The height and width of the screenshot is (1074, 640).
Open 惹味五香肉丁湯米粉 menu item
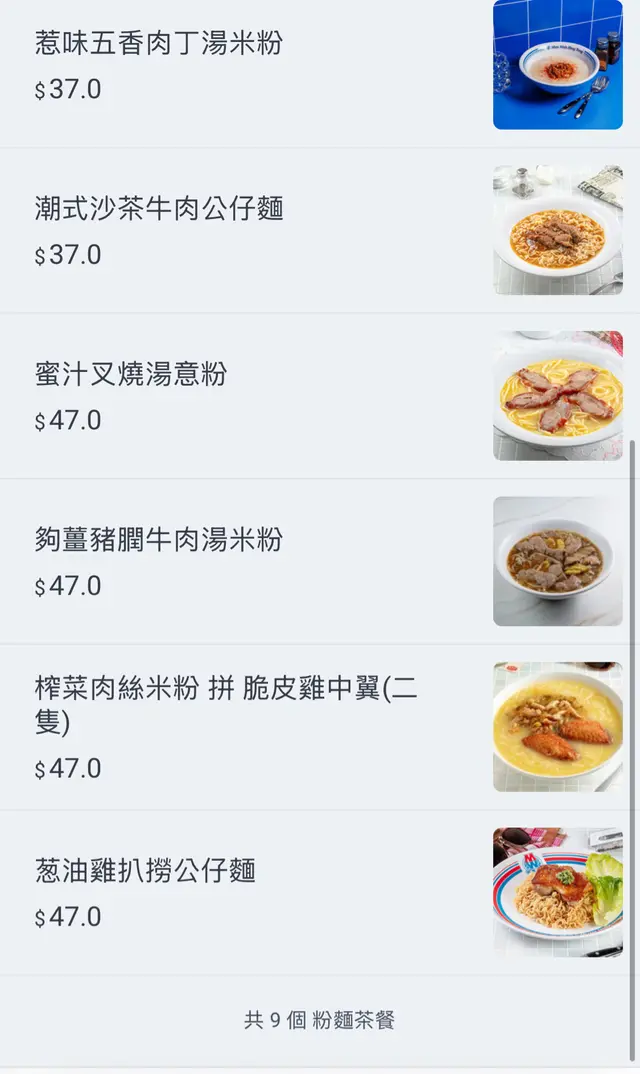pyautogui.click(x=159, y=44)
